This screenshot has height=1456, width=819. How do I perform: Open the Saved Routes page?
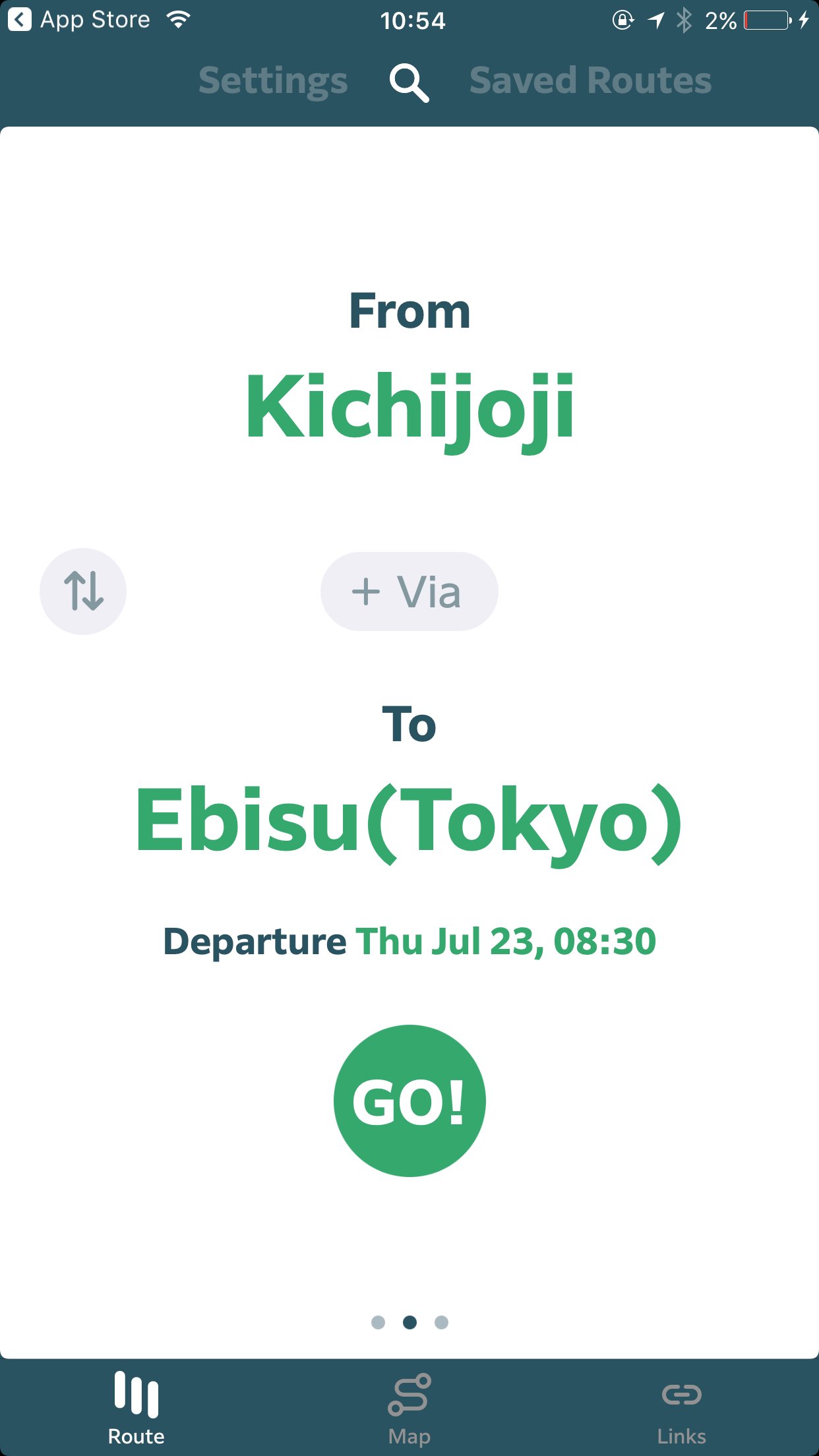[x=590, y=80]
